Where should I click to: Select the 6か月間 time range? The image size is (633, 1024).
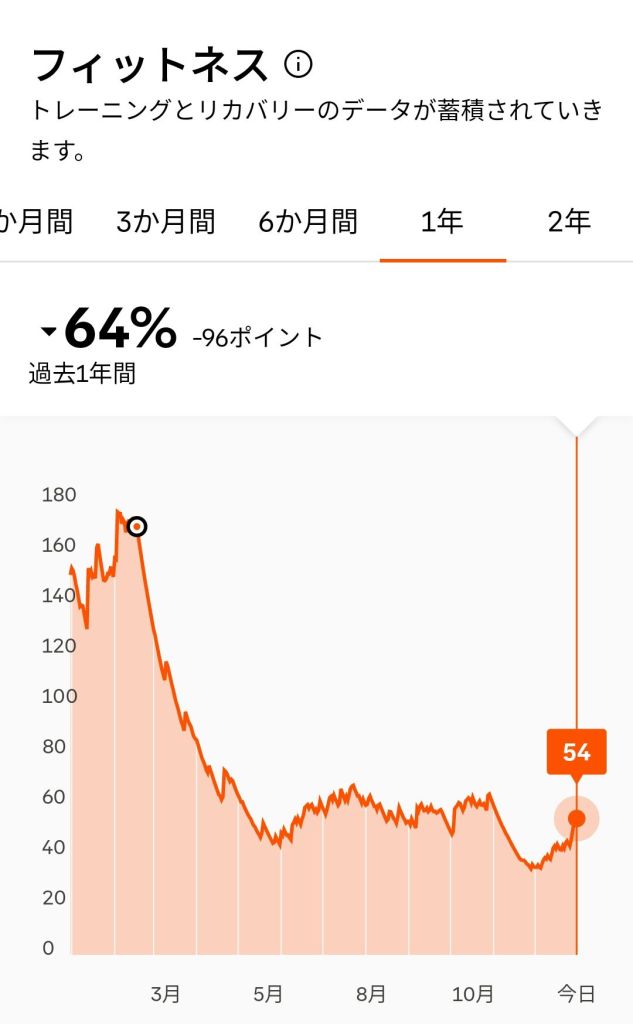(x=308, y=221)
